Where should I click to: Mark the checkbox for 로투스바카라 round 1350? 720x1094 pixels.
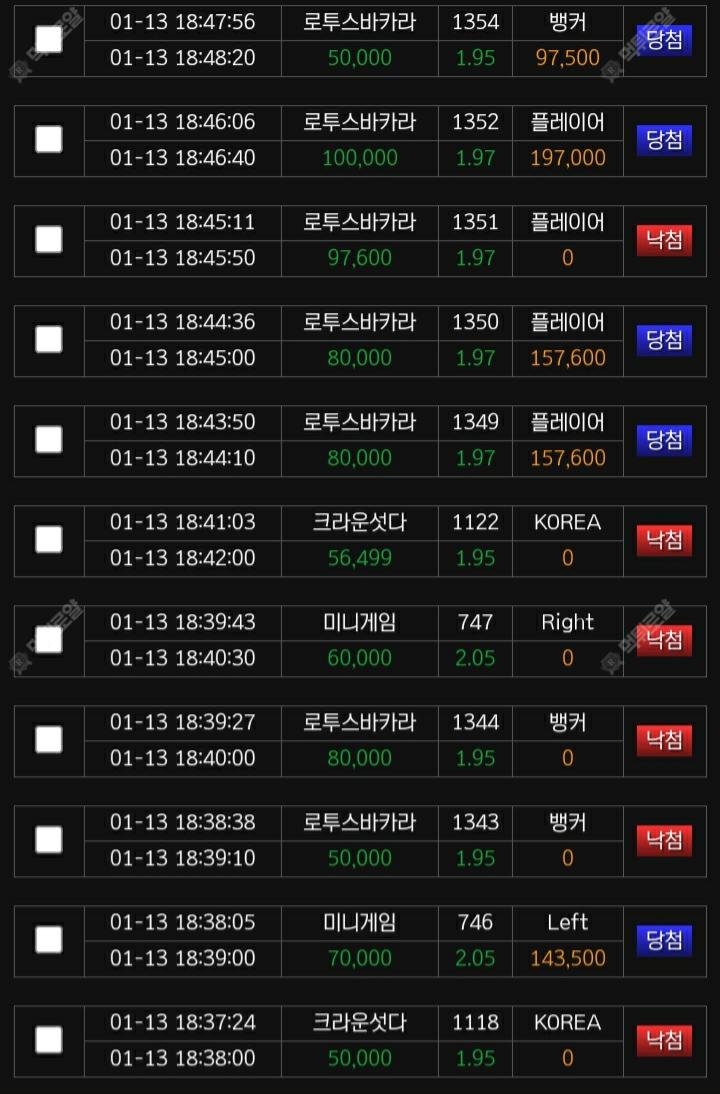pos(49,340)
